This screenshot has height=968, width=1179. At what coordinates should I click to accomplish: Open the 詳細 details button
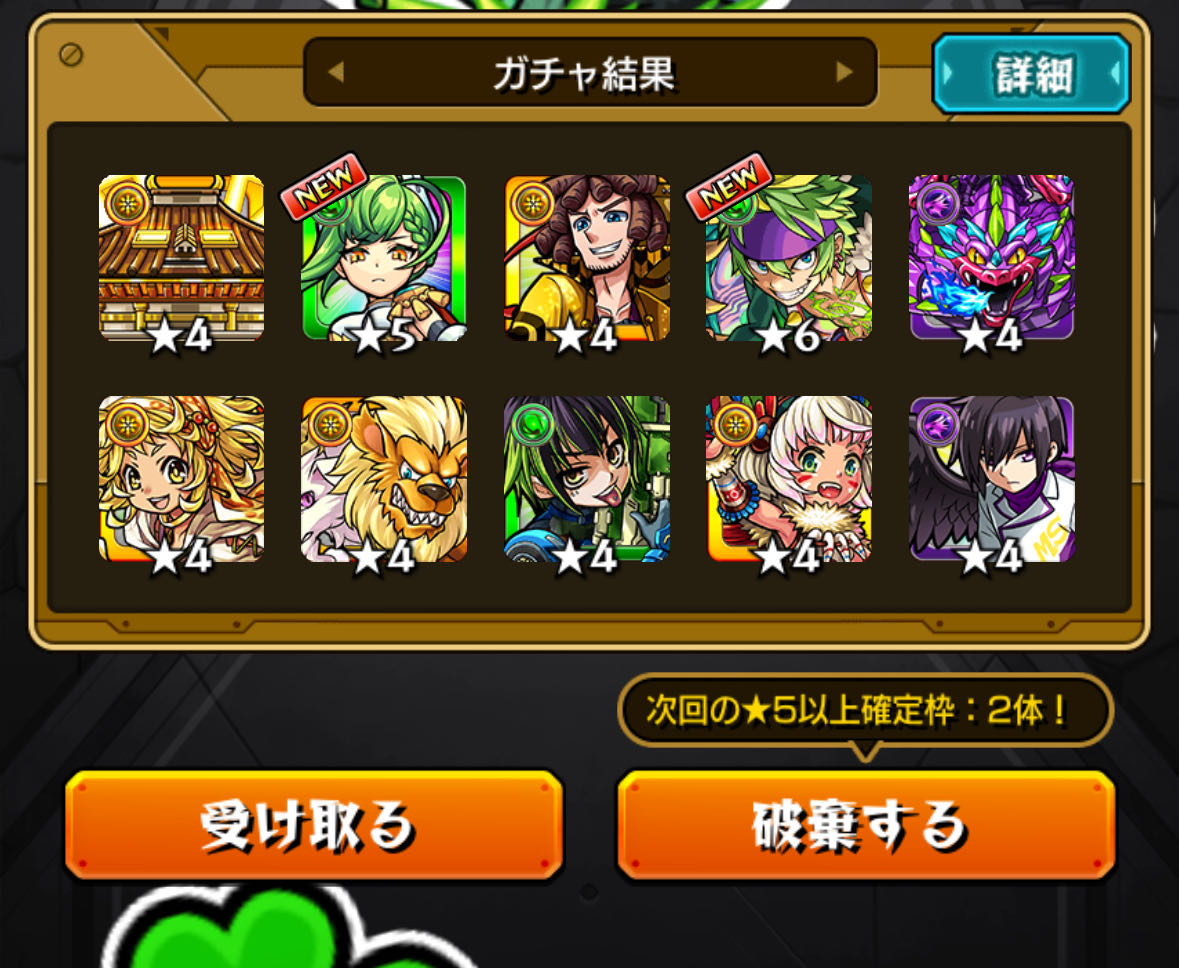pos(1031,74)
